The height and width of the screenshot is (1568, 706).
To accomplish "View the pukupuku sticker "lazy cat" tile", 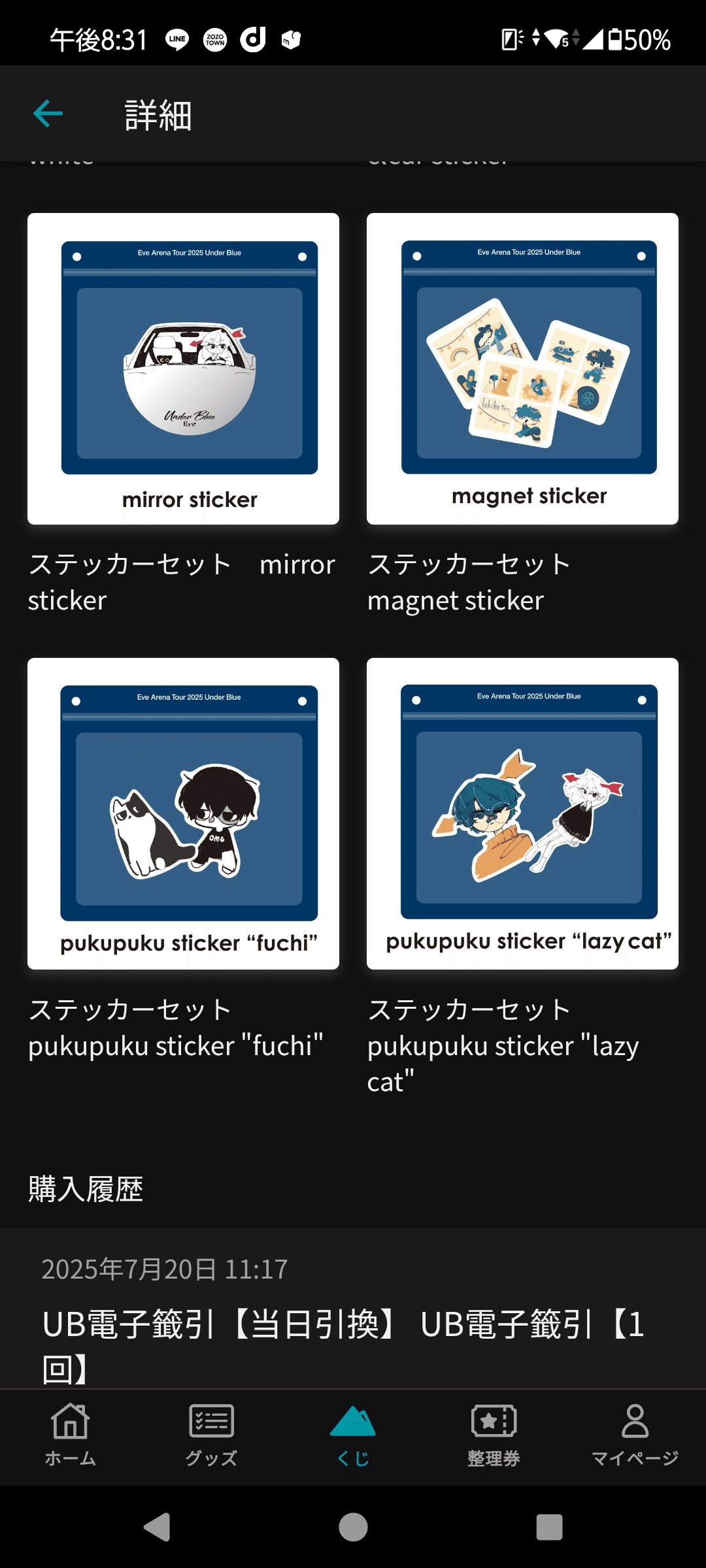I will [522, 813].
